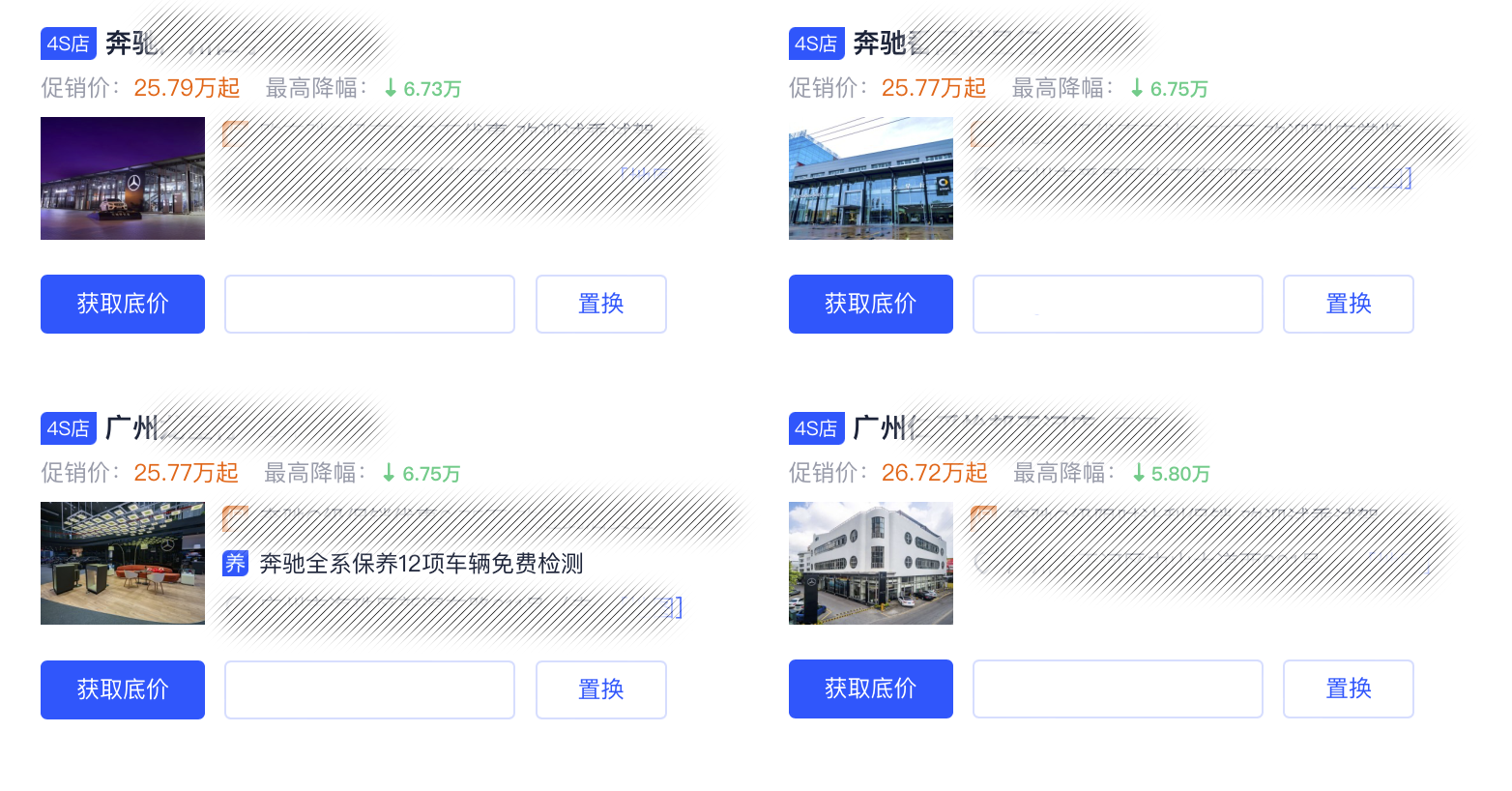Open the 25.79万起 dealer's showroom photo
This screenshot has width=1512, height=791.
(123, 178)
